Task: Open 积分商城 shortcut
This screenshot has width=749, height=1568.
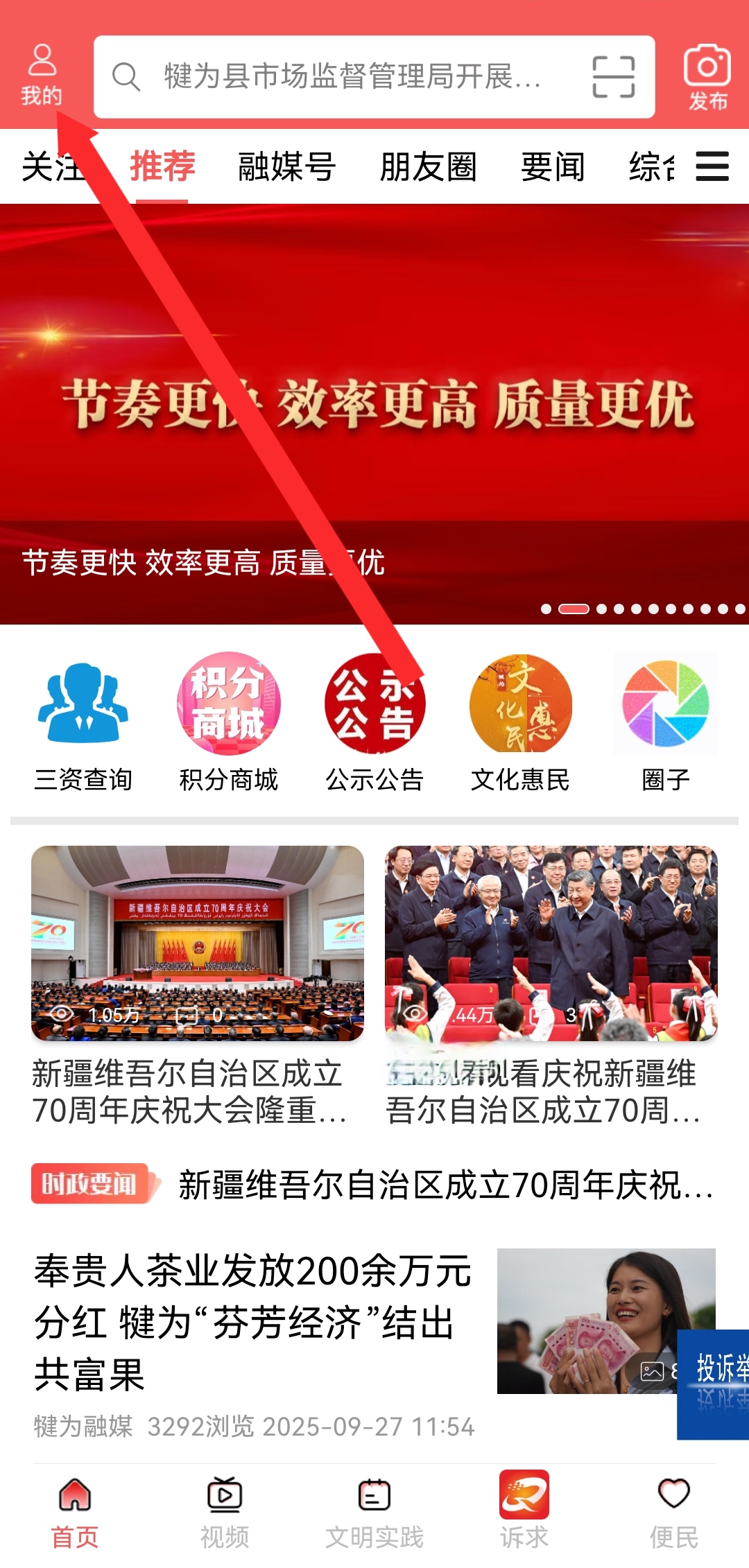Action: pos(229,724)
